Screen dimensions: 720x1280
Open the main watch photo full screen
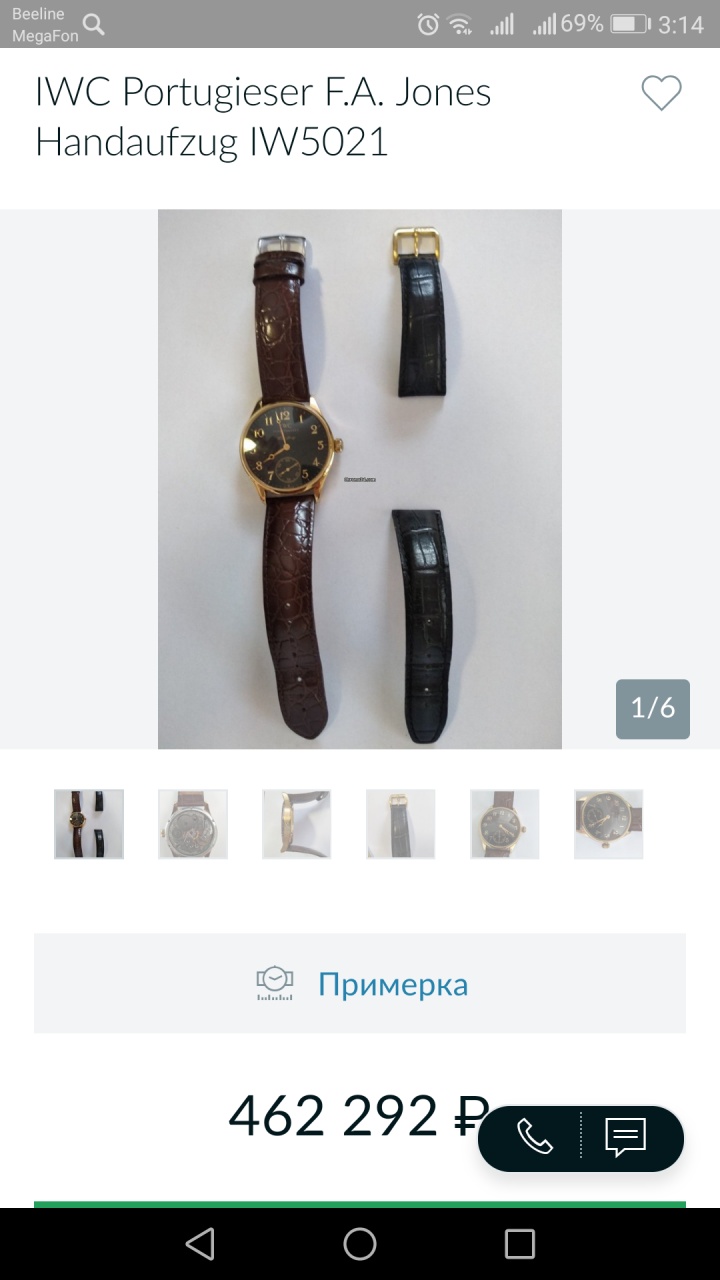tap(360, 478)
